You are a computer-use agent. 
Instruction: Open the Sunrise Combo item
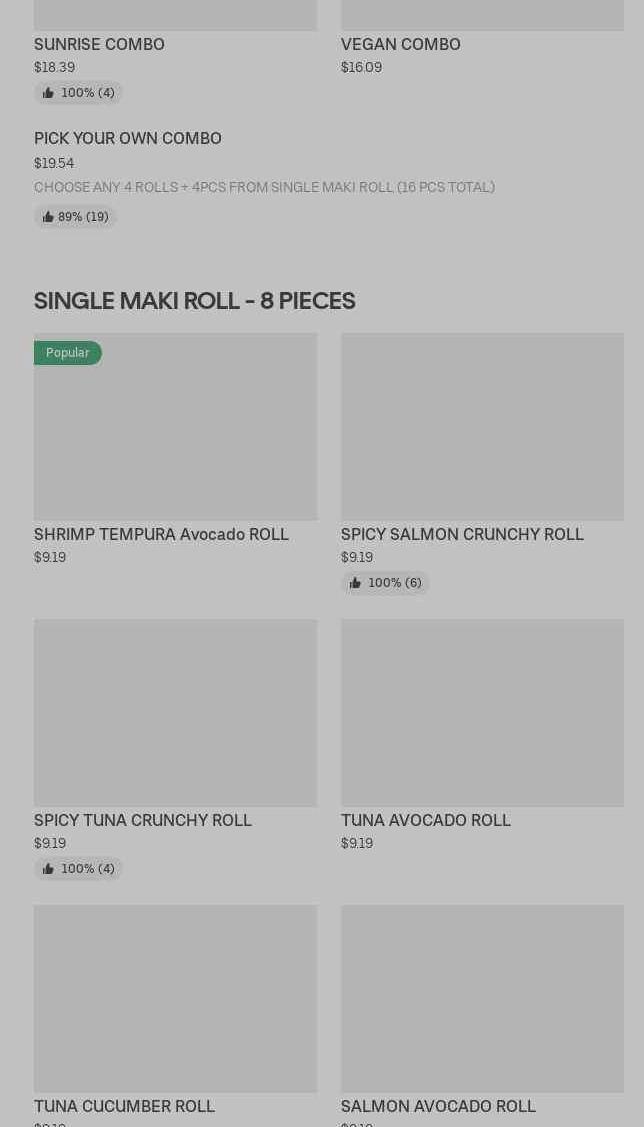(x=175, y=52)
